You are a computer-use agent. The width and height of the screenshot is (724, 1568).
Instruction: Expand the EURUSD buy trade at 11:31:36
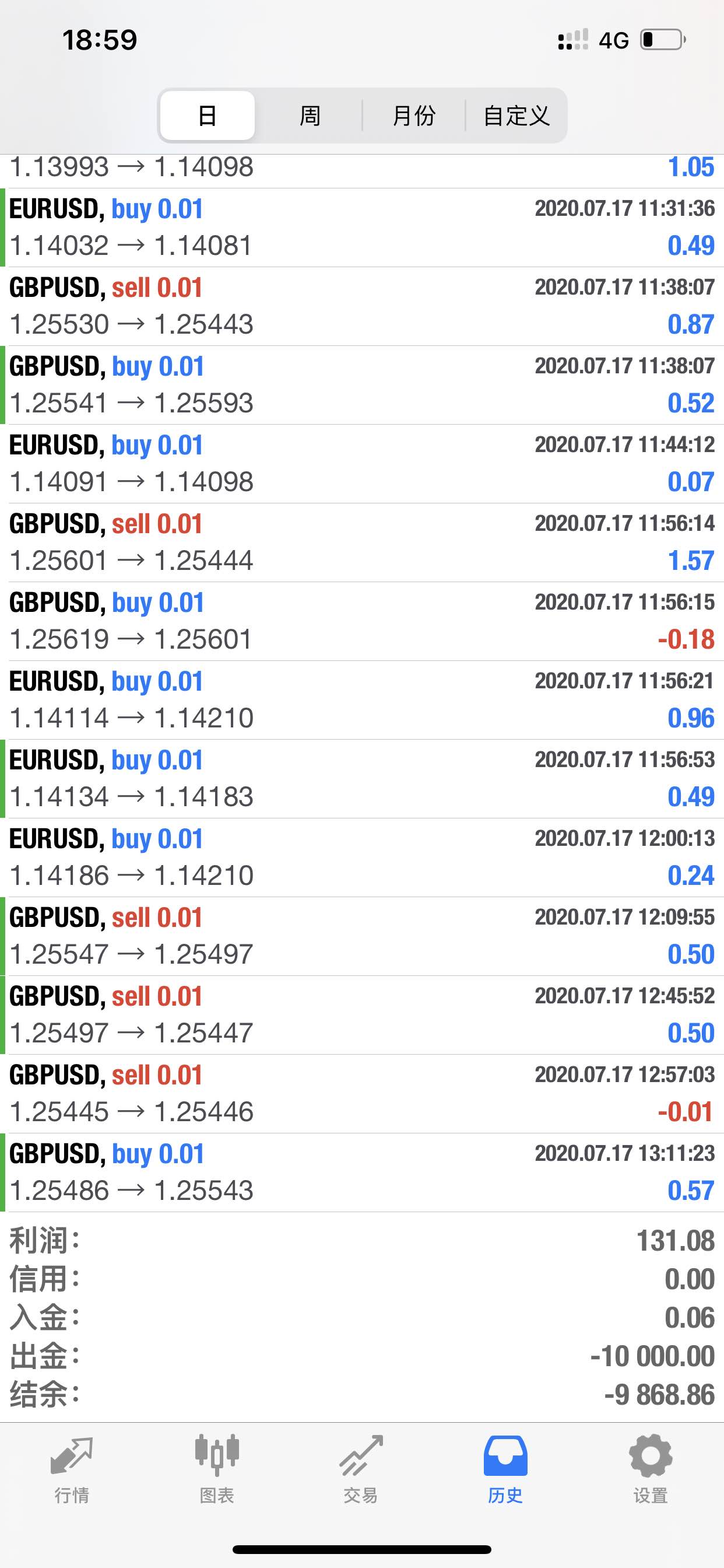[362, 228]
